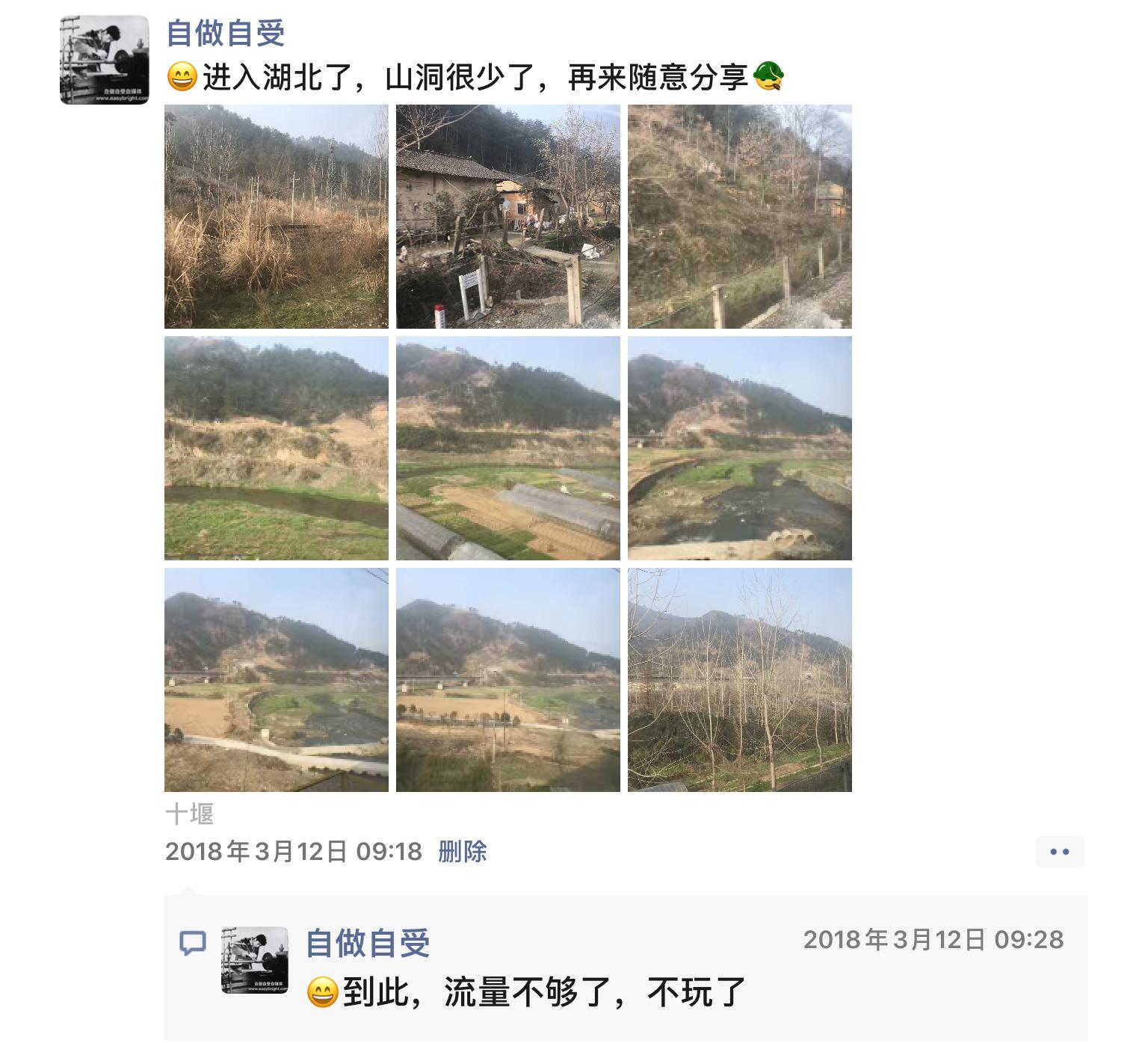This screenshot has width=1148, height=1043.
Task: Open the poster's avatar at top
Action: (105, 60)
